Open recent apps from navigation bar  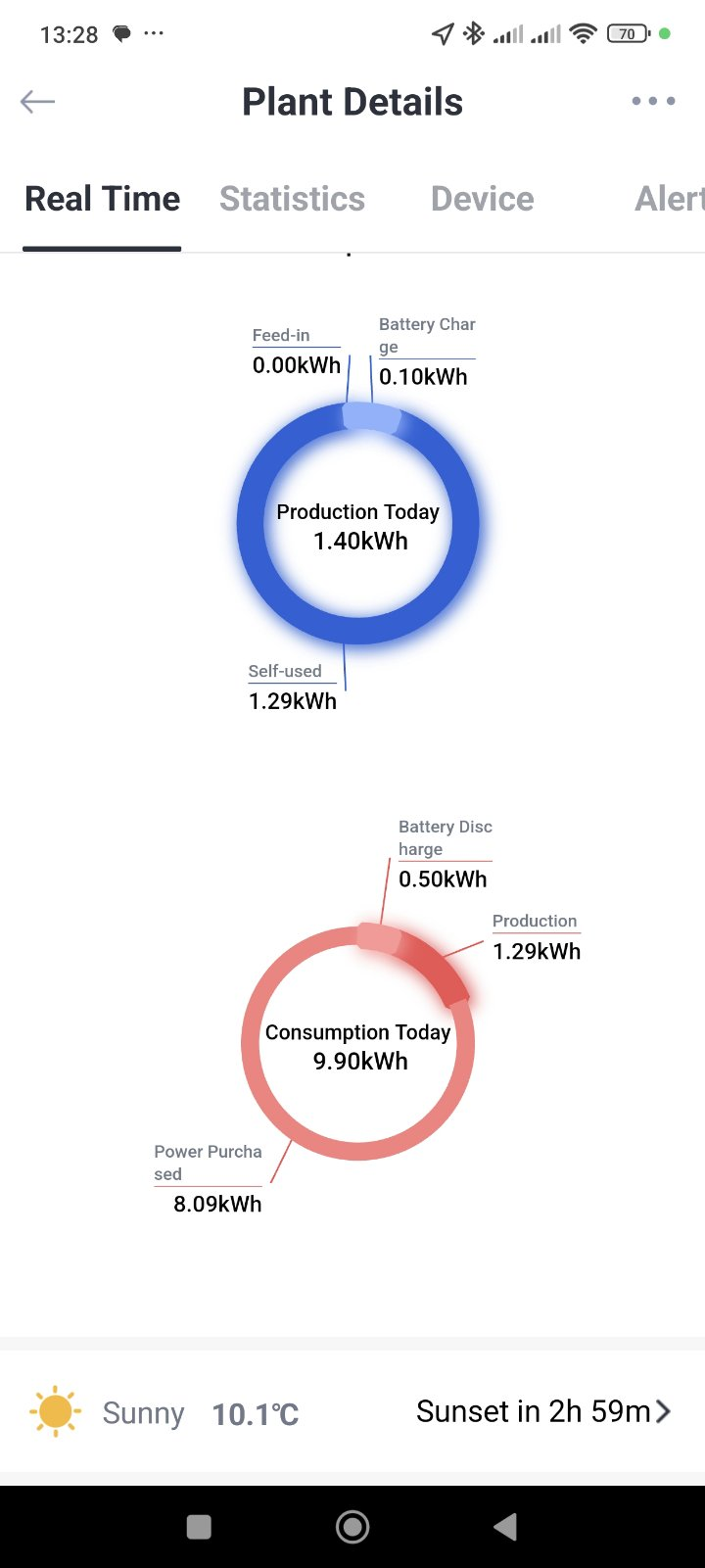199,1526
